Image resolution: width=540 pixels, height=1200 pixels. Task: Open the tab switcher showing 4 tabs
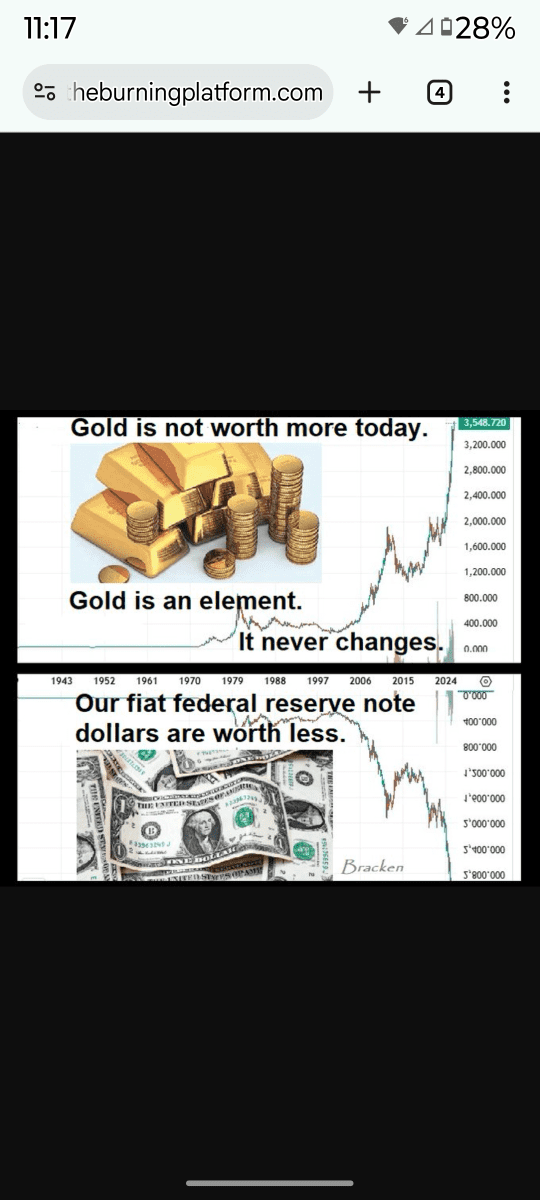point(439,93)
